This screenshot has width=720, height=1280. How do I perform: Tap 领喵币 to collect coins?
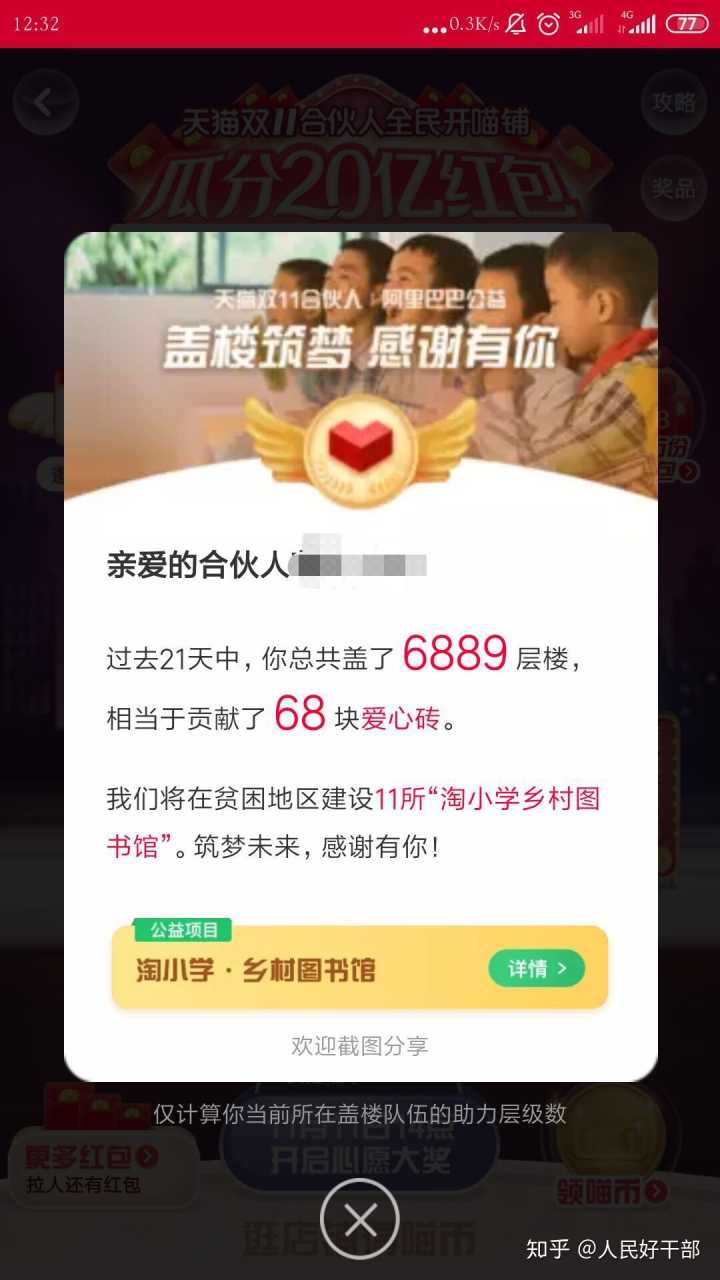pyautogui.click(x=612, y=1191)
